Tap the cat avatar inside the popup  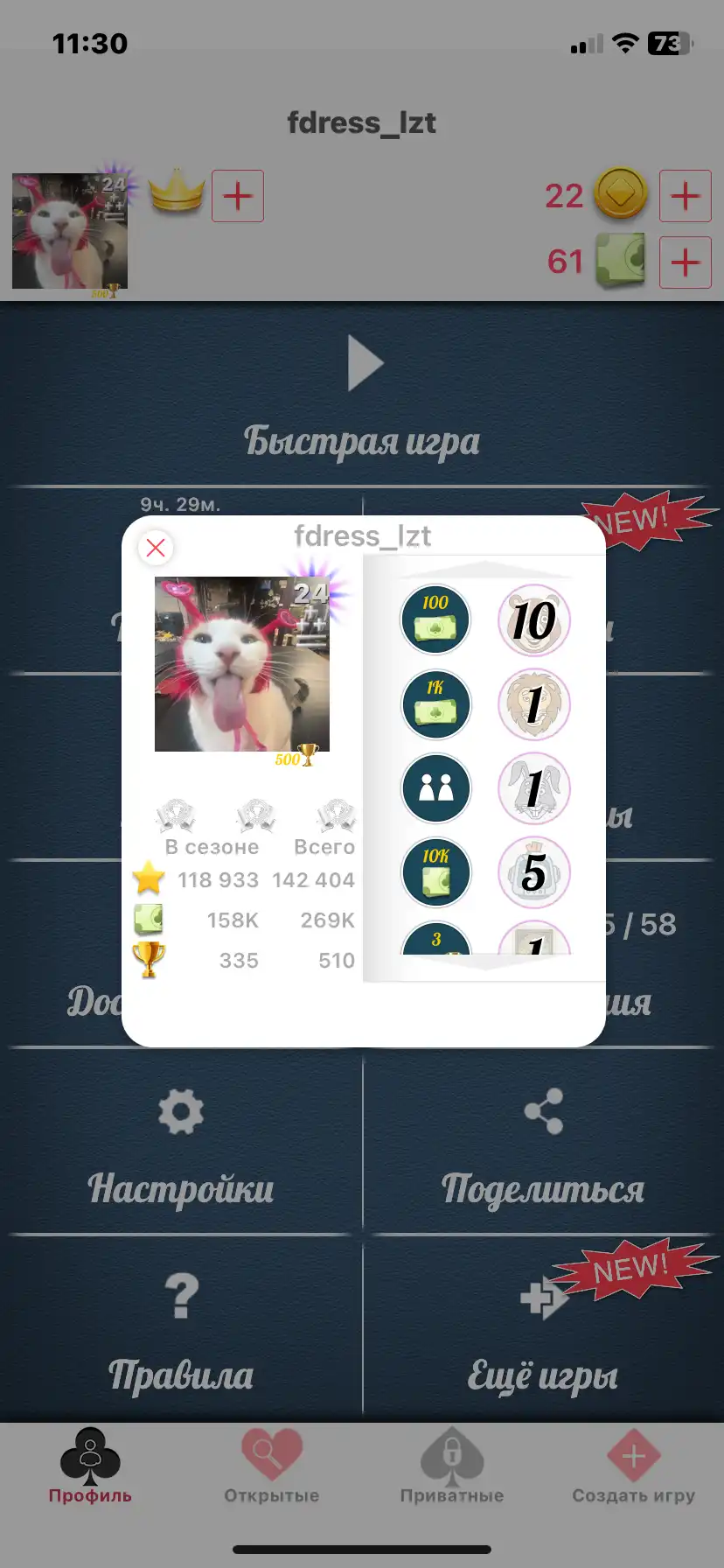[242, 664]
